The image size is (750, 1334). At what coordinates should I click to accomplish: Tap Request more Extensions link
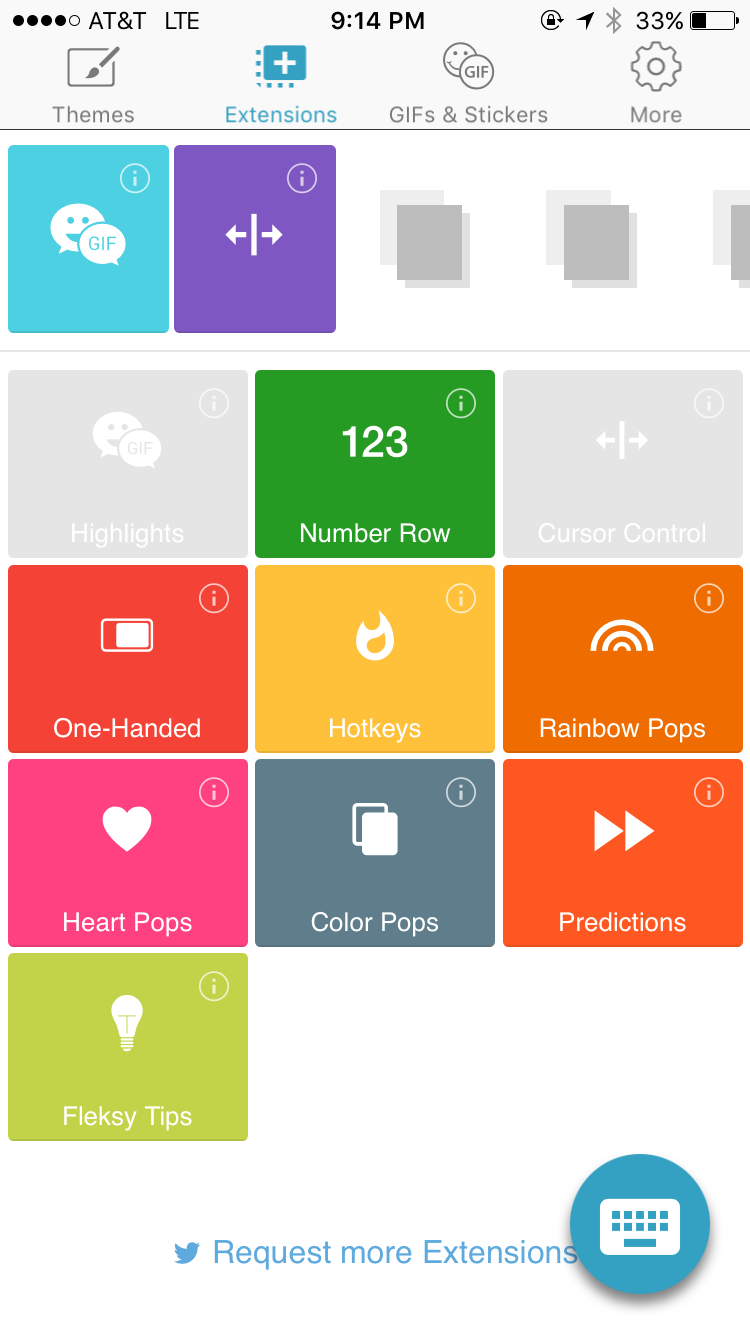(x=376, y=1252)
